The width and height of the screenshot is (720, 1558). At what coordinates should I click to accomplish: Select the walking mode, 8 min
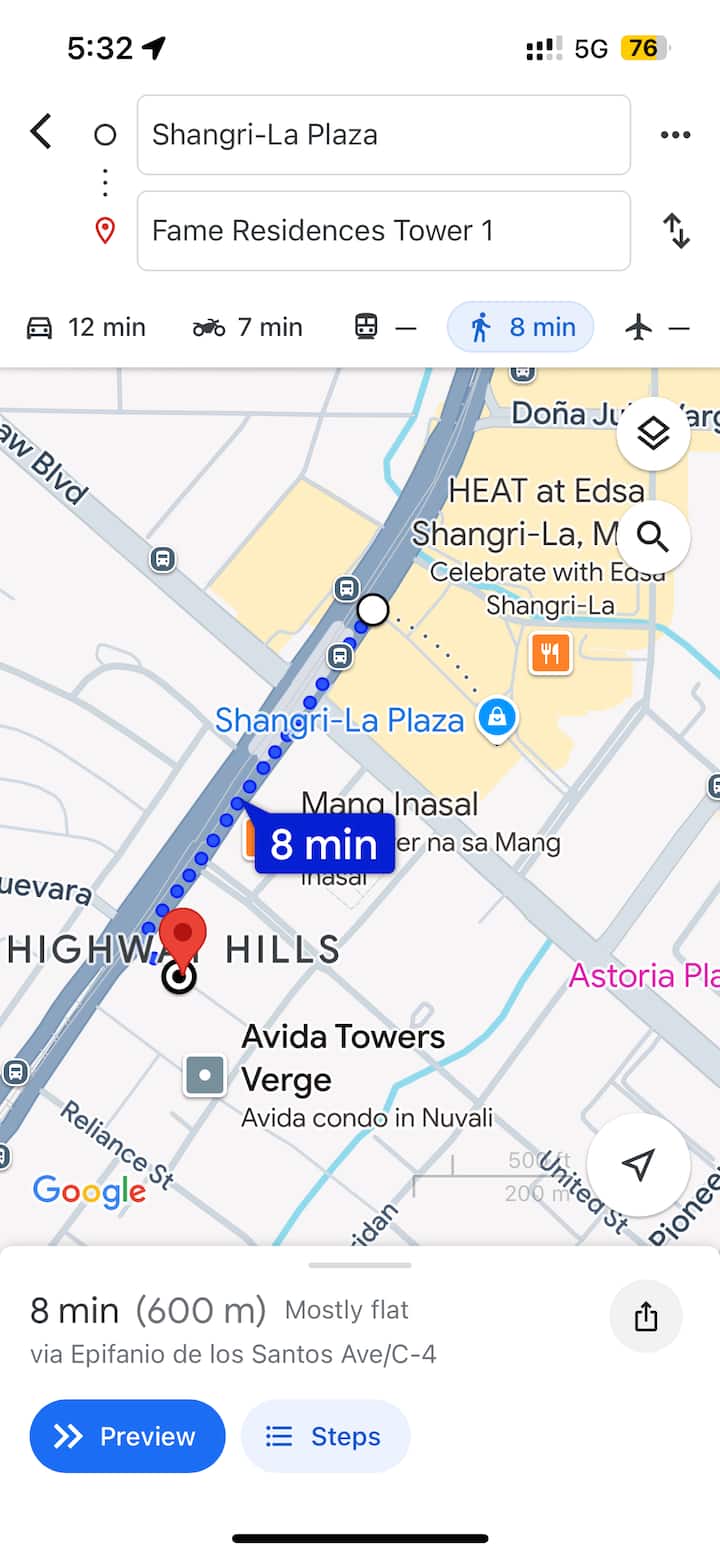pos(520,327)
